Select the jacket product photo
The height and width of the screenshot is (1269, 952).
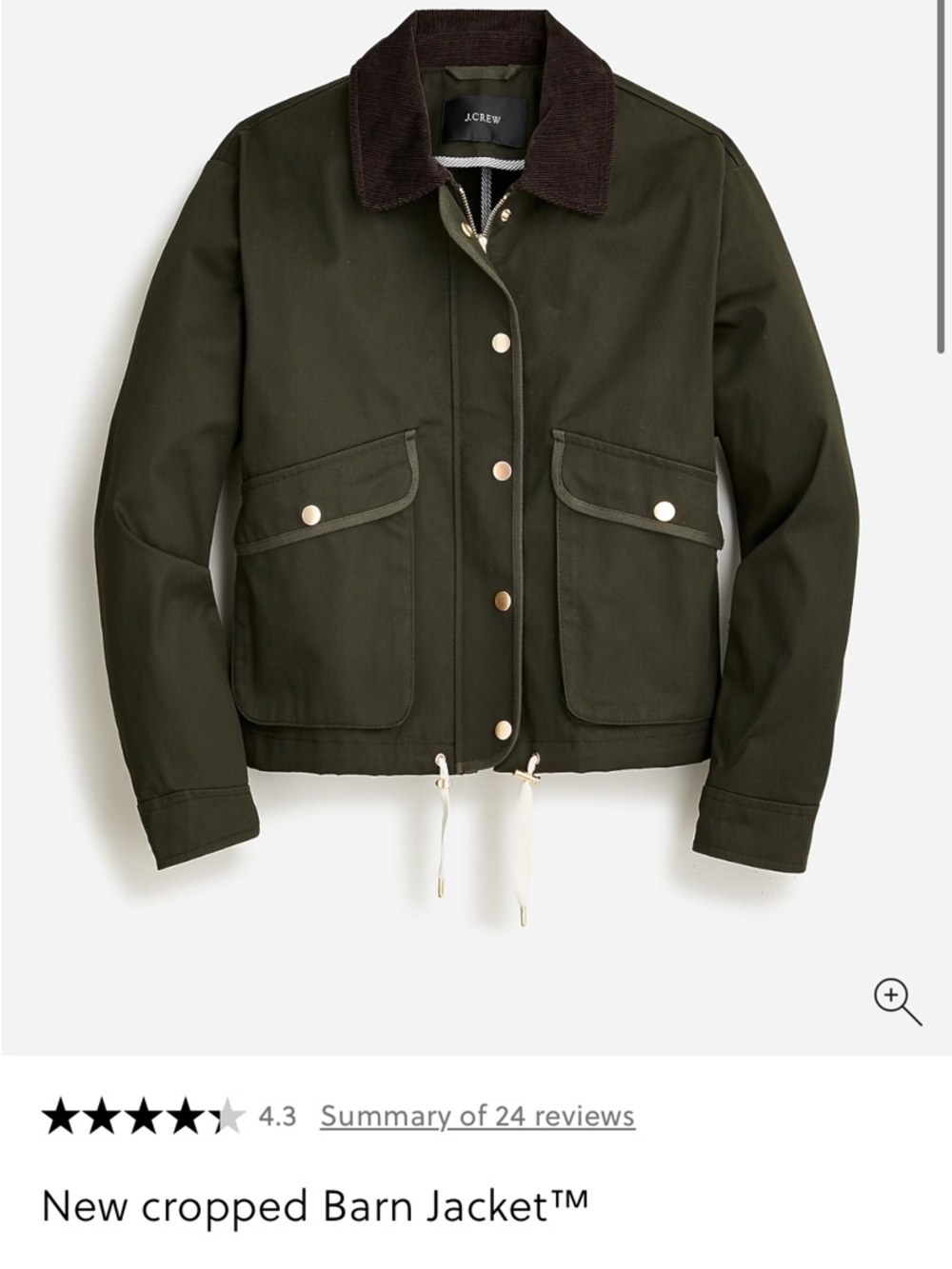476,476
